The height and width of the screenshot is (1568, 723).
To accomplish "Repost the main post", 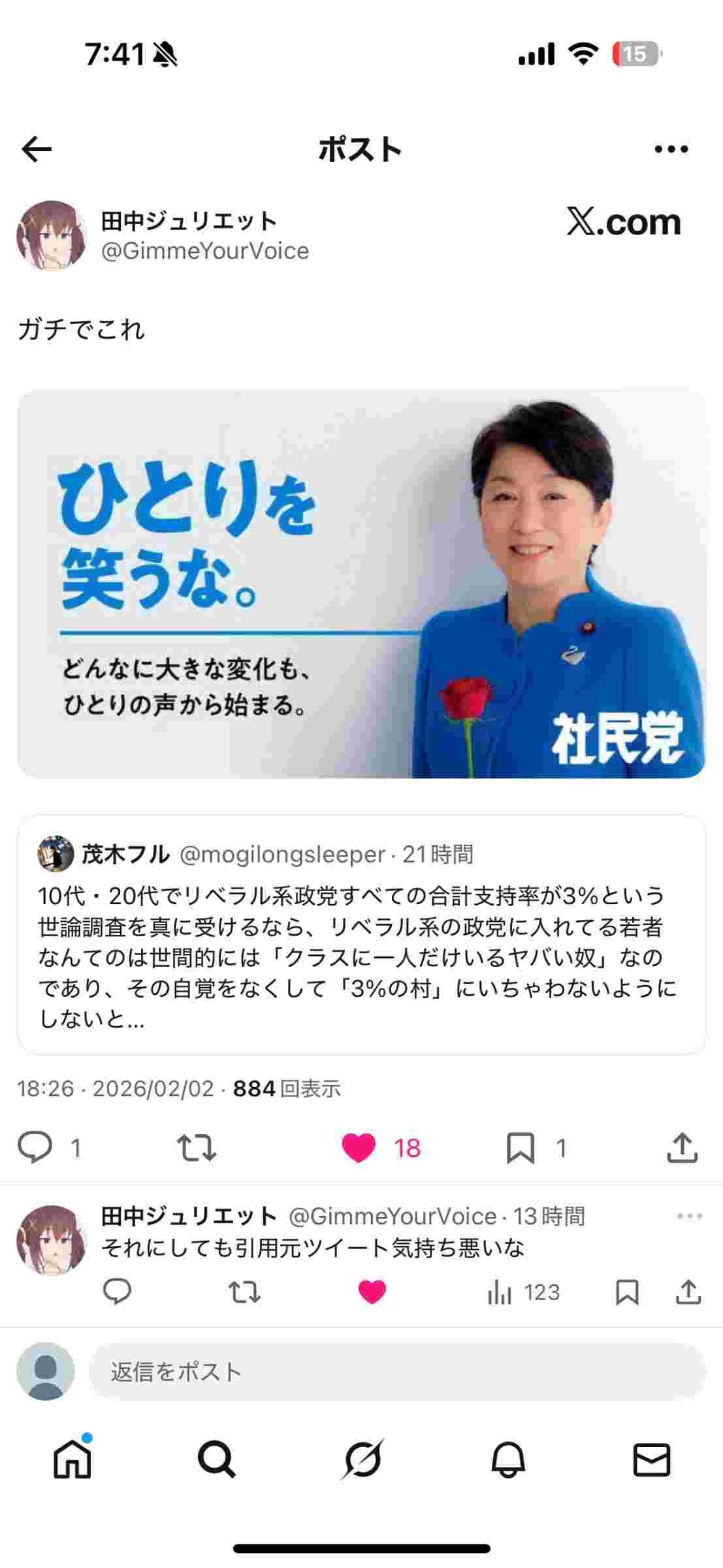I will coord(197,1148).
